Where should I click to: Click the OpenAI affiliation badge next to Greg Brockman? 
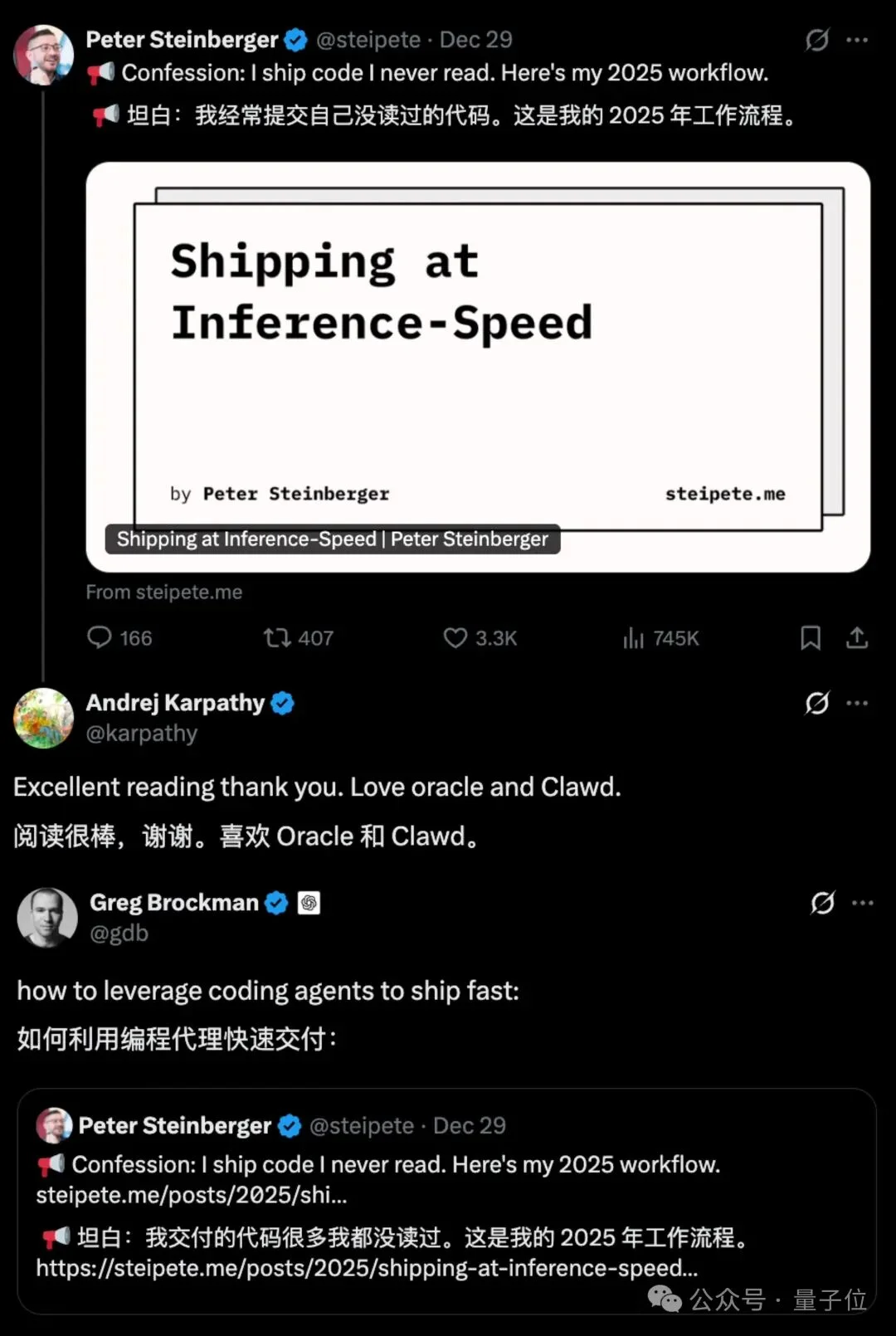coord(310,902)
